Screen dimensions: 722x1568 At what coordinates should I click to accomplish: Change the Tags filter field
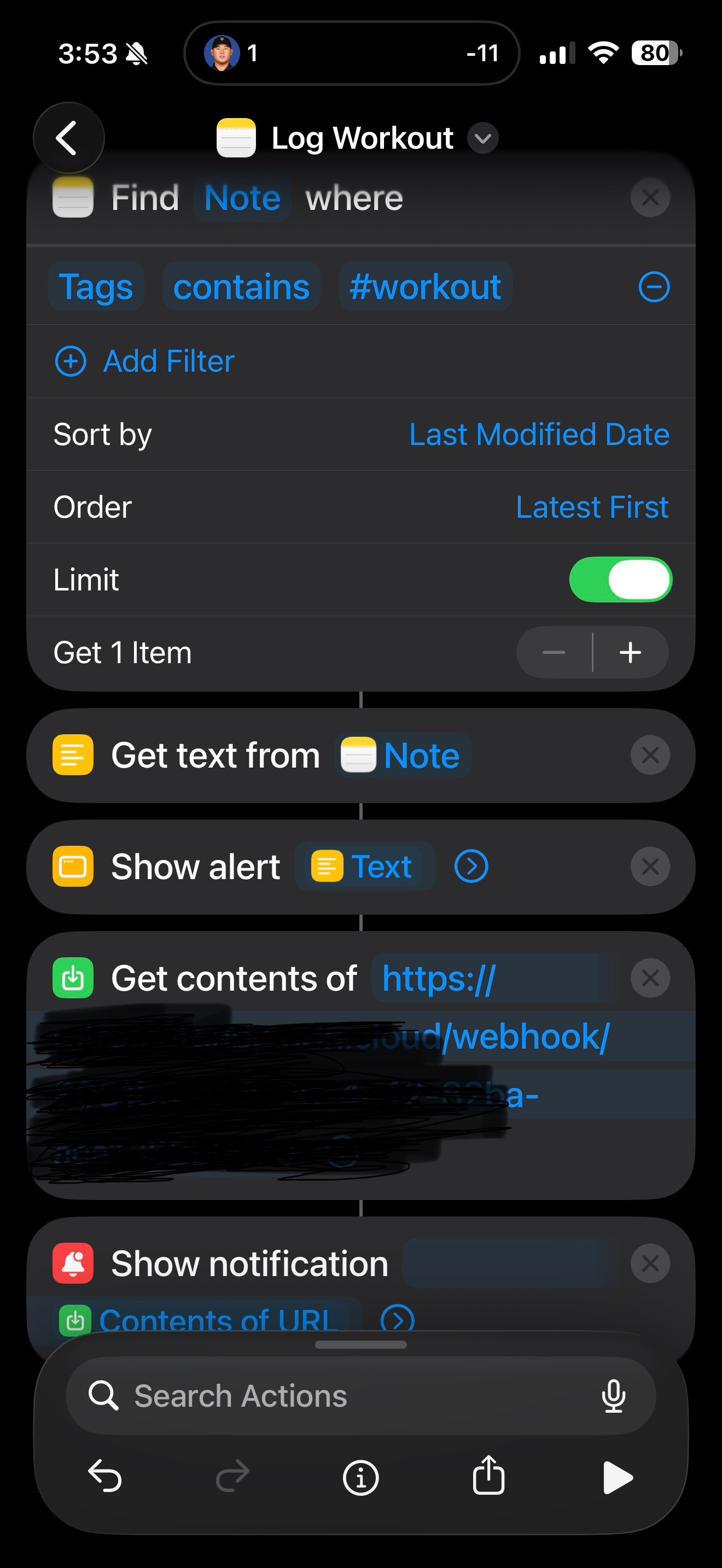tap(96, 286)
